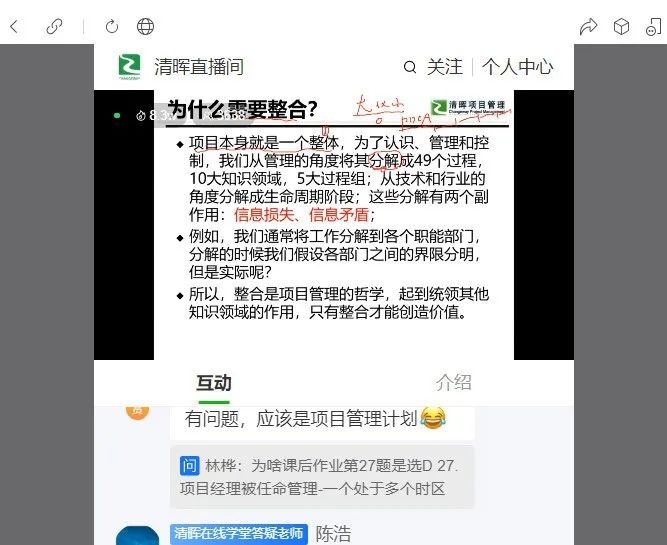Open 个人中心 personal center
Screen dimensions: 667x545
[x=517, y=67]
